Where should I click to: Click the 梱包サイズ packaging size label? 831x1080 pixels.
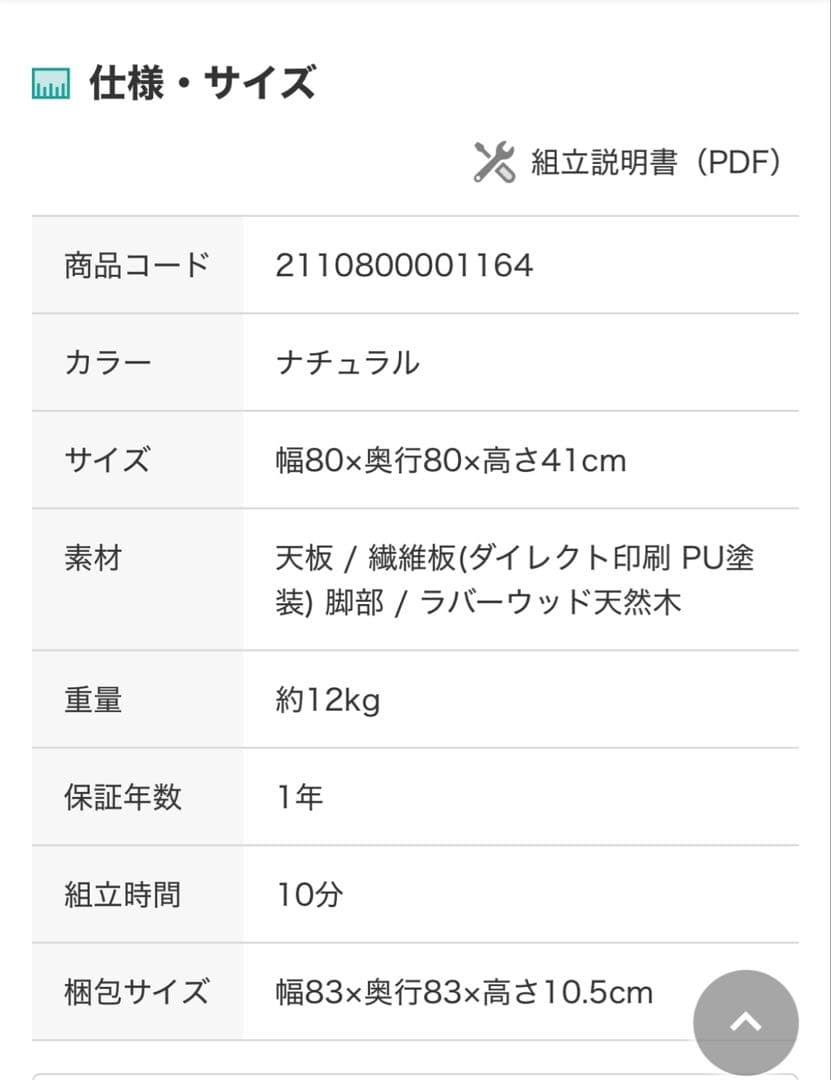click(131, 993)
